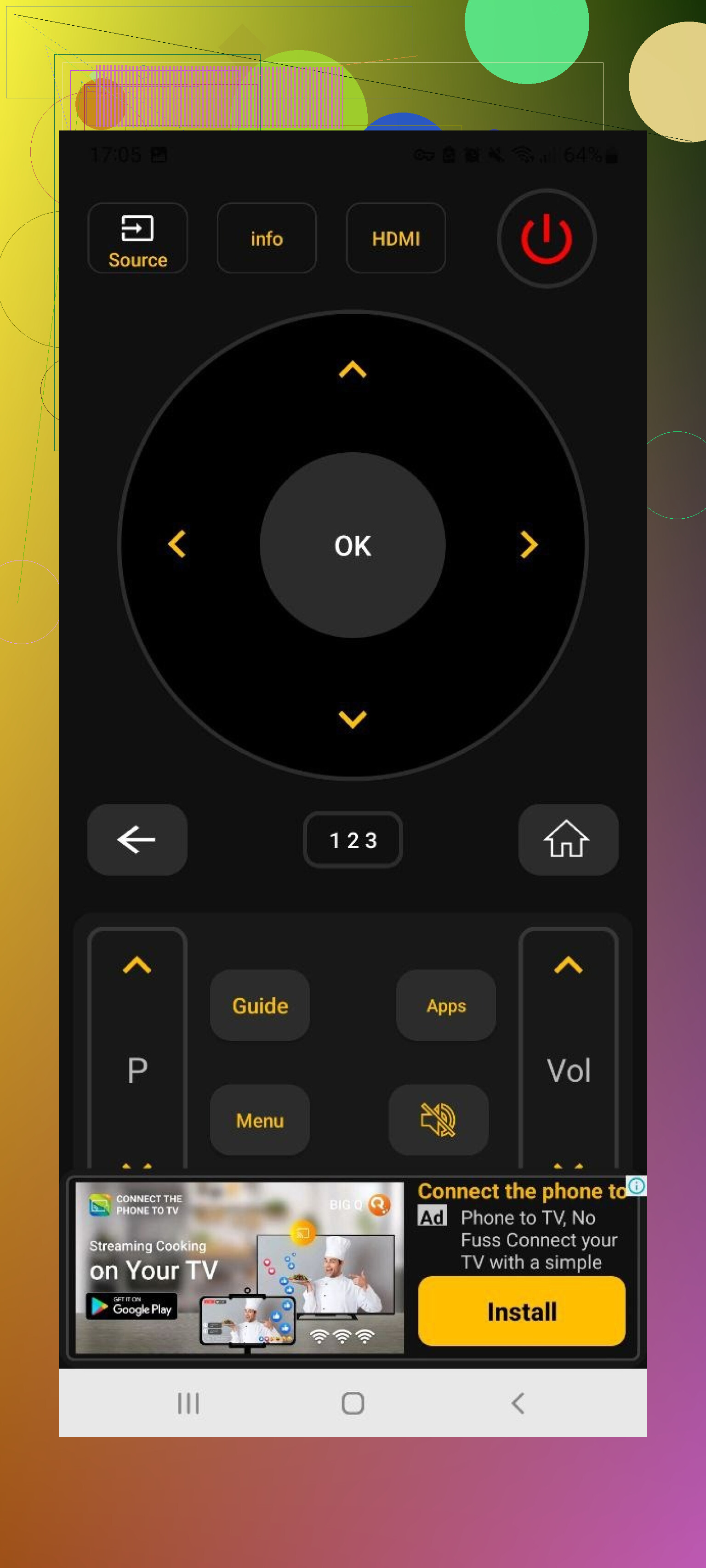Open the Apps button
706x1568 pixels.
pyautogui.click(x=446, y=1006)
